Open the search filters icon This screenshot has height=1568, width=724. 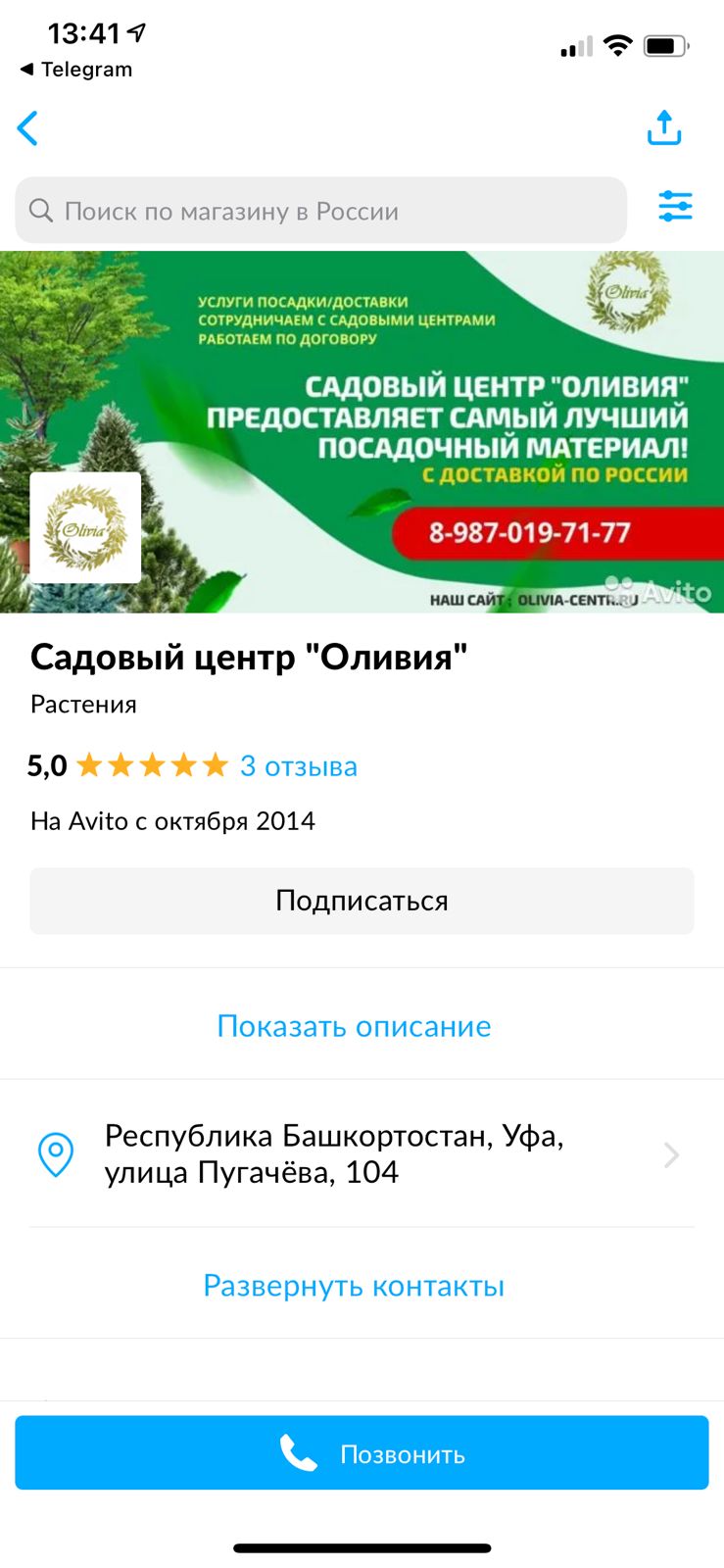point(675,207)
